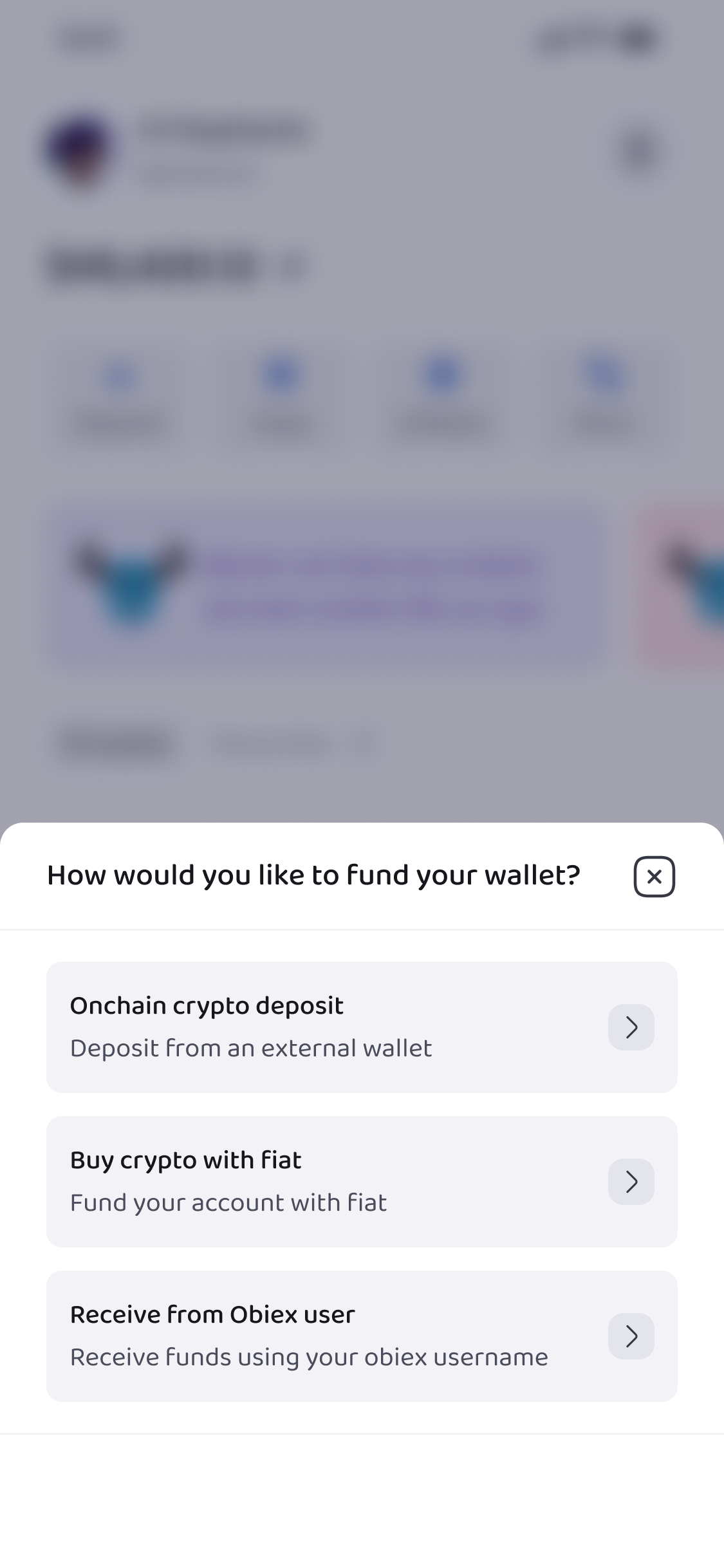Viewport: 724px width, 1568px height.
Task: Expand the Onchain crypto deposit chevron
Action: tap(631, 1027)
